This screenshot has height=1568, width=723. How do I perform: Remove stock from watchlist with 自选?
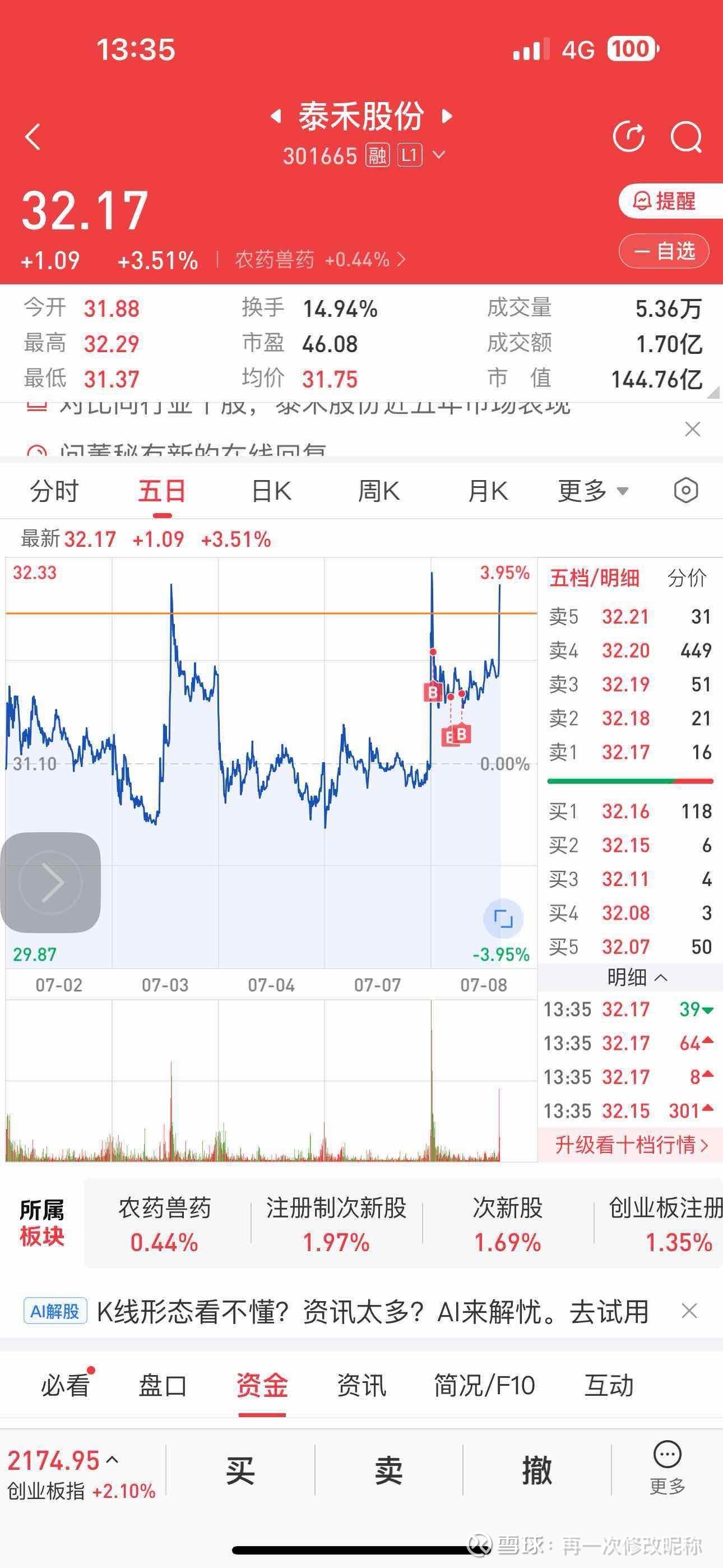pyautogui.click(x=664, y=251)
